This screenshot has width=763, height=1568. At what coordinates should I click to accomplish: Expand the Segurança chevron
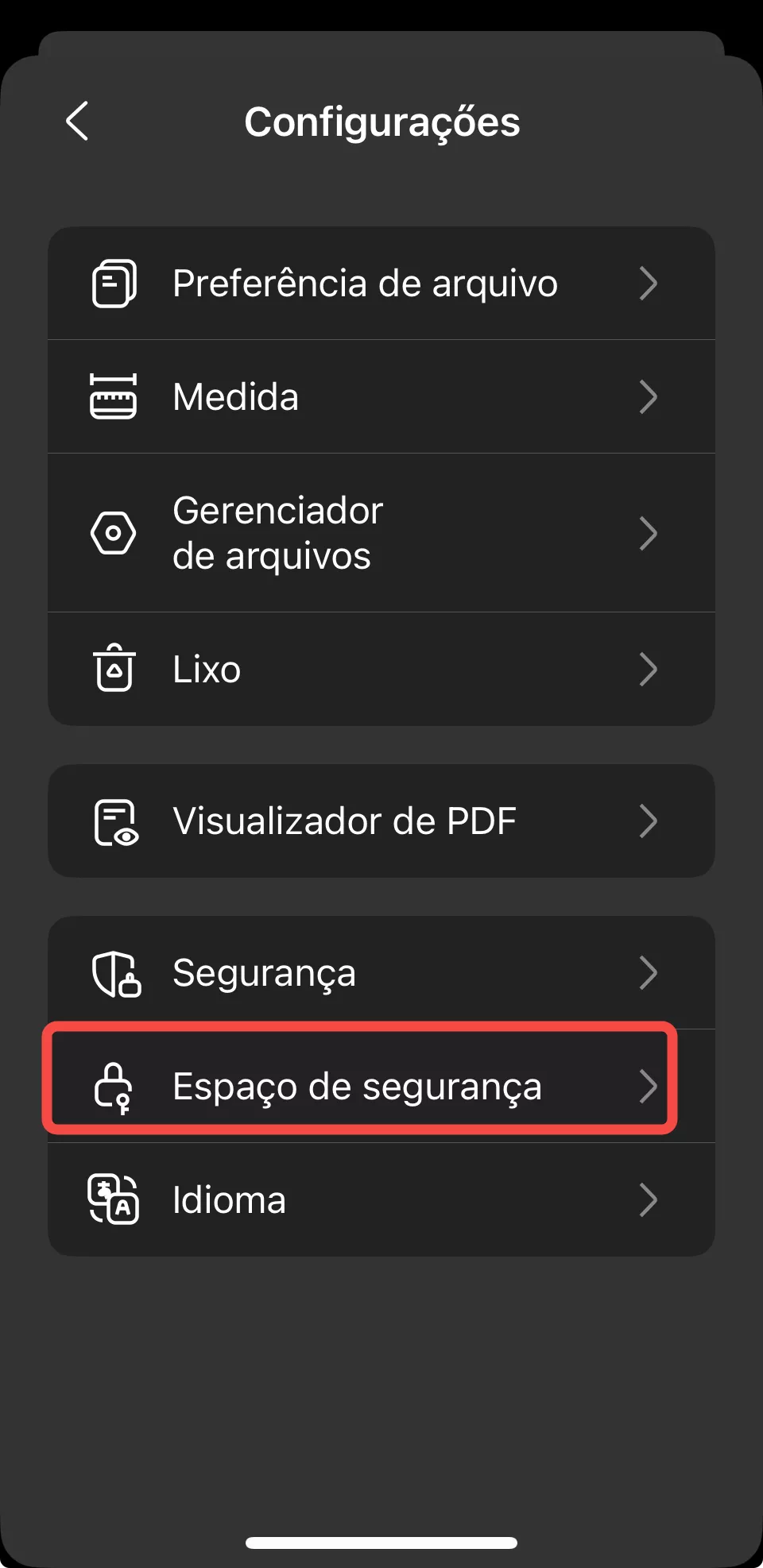(649, 972)
